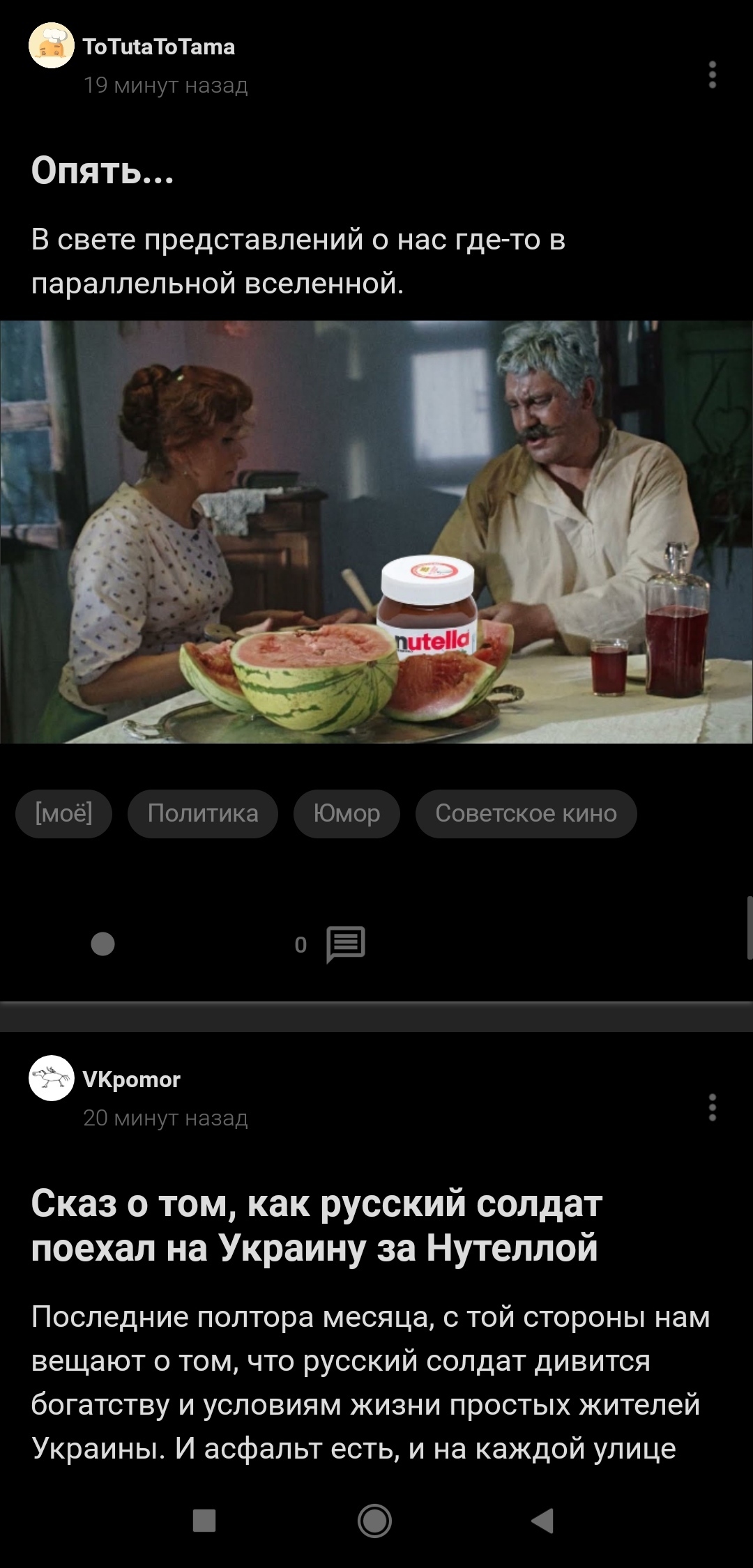Screen dimensions: 753x1568
Task: Open overflow menu on ToTutaToTama's post
Action: tap(712, 75)
